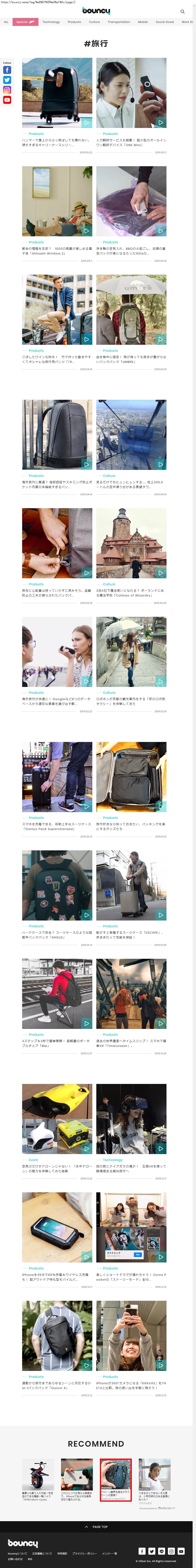Follow bouncy on Facebook from side panel
Image resolution: width=196 pixels, height=1568 pixels.
point(7,70)
